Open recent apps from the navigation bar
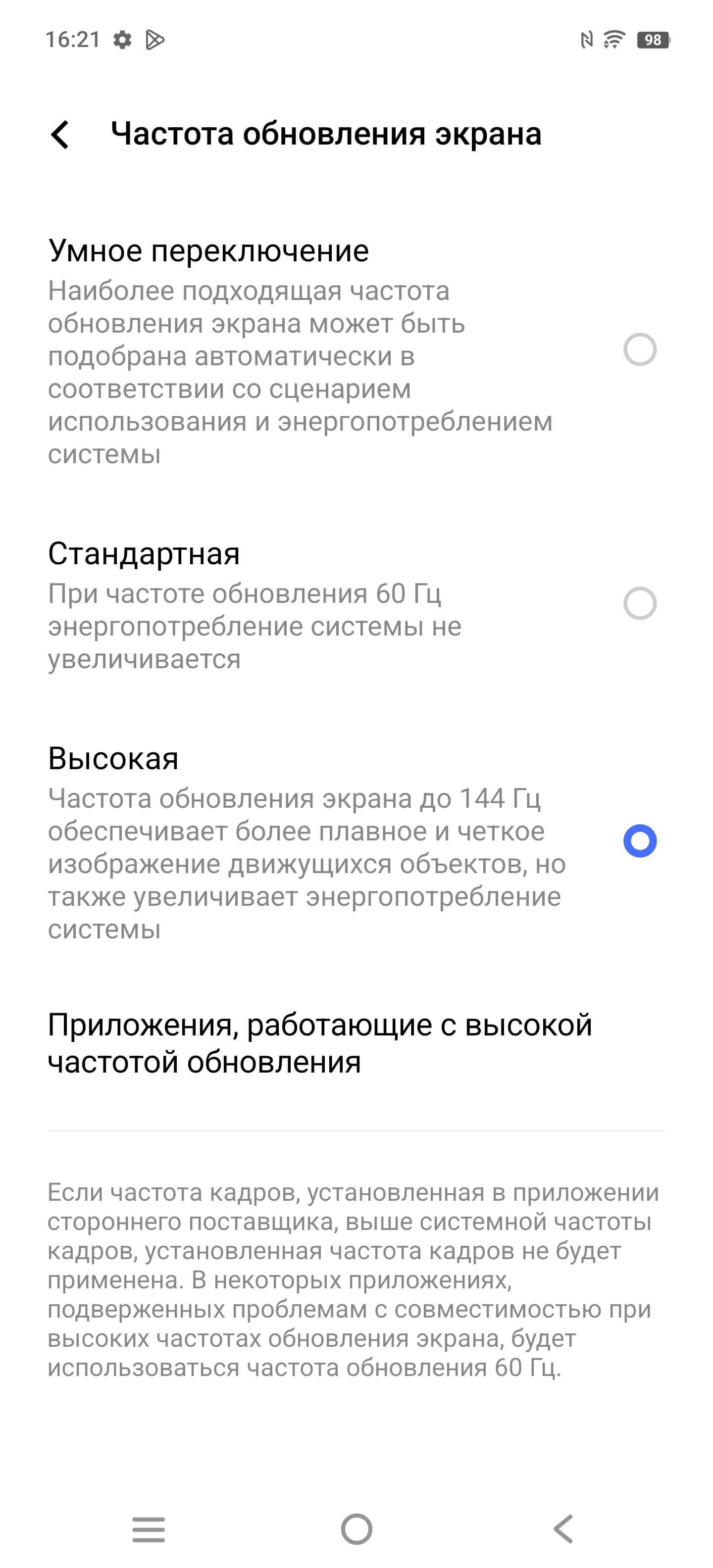Screen dimensions: 713x1568 pos(149,1529)
